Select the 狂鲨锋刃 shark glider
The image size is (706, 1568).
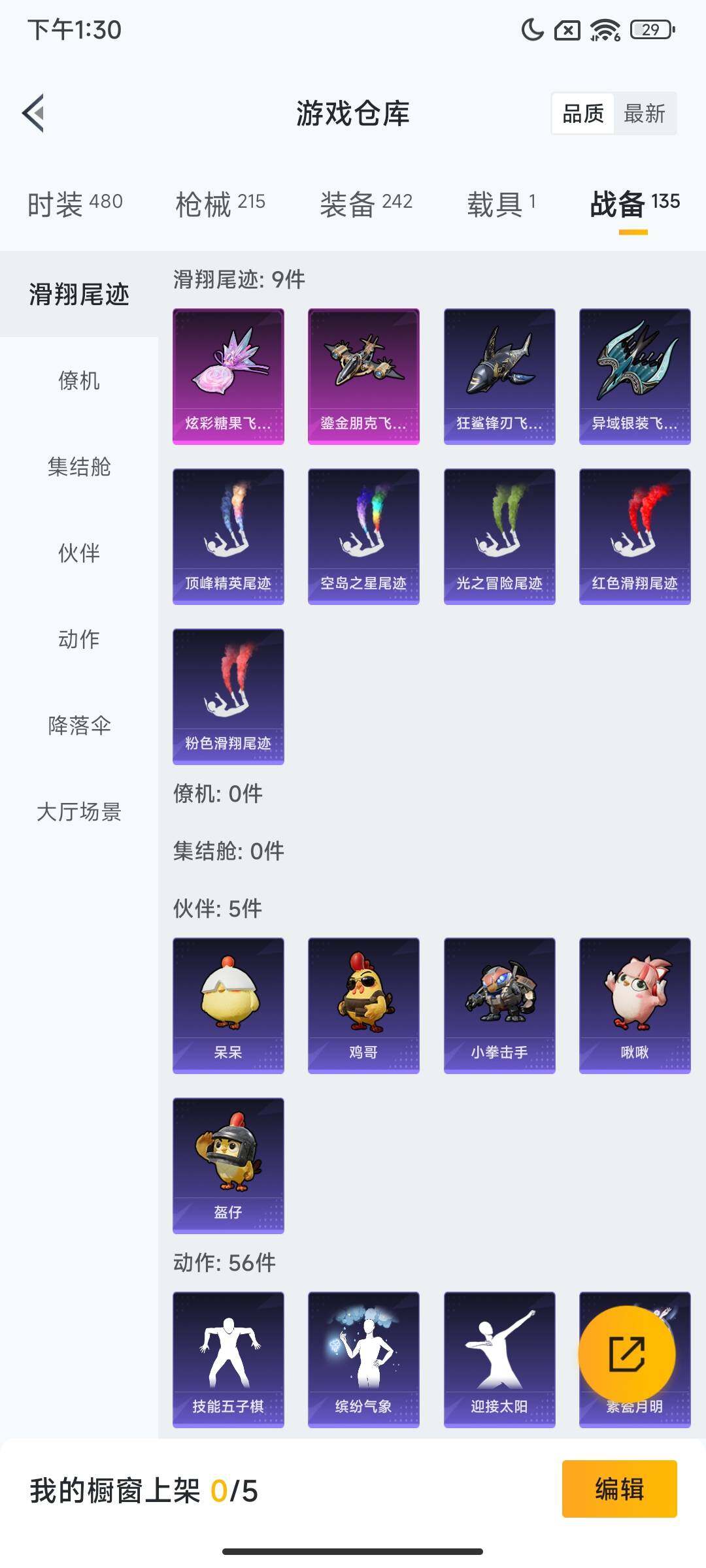[x=499, y=376]
